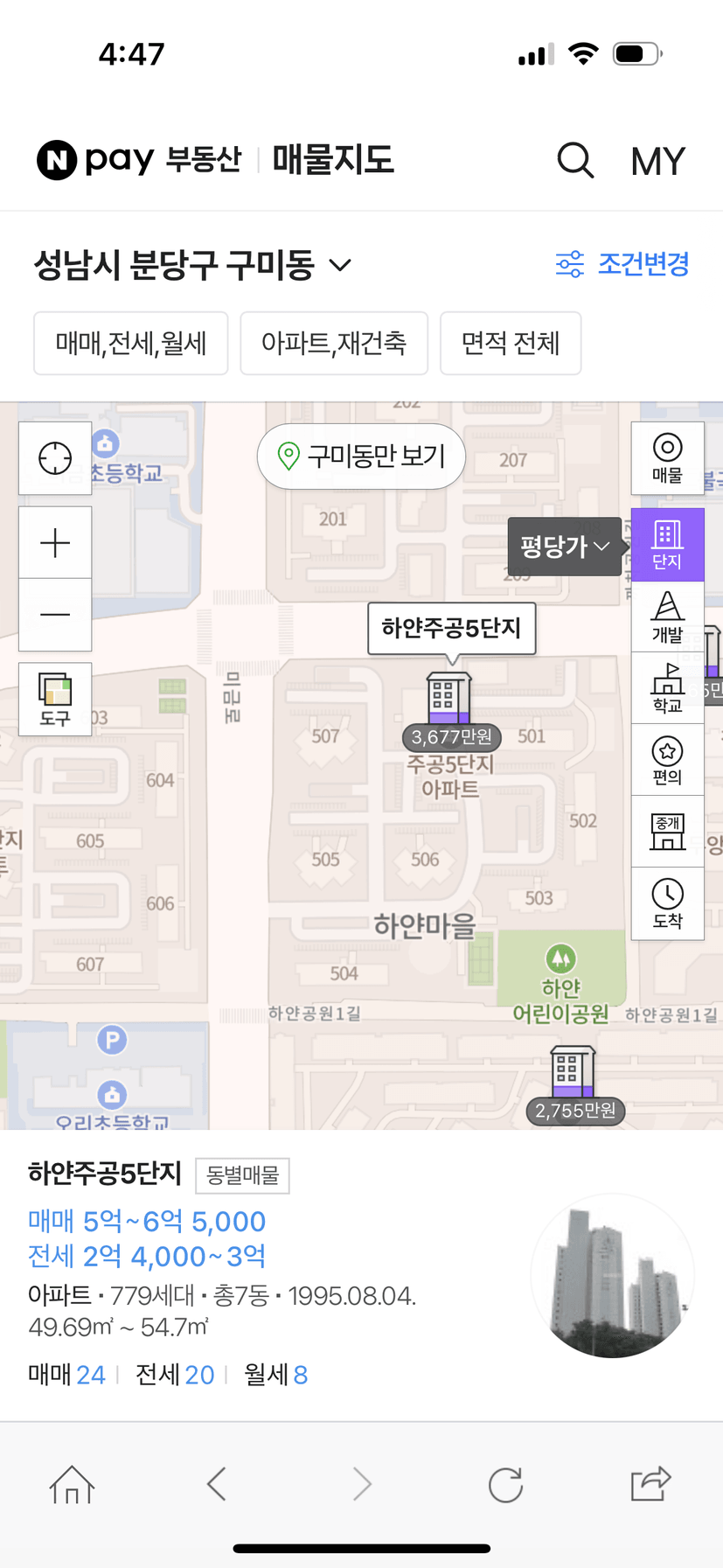Open 조건변경 filter settings
The height and width of the screenshot is (1568, 723).
pyautogui.click(x=622, y=263)
